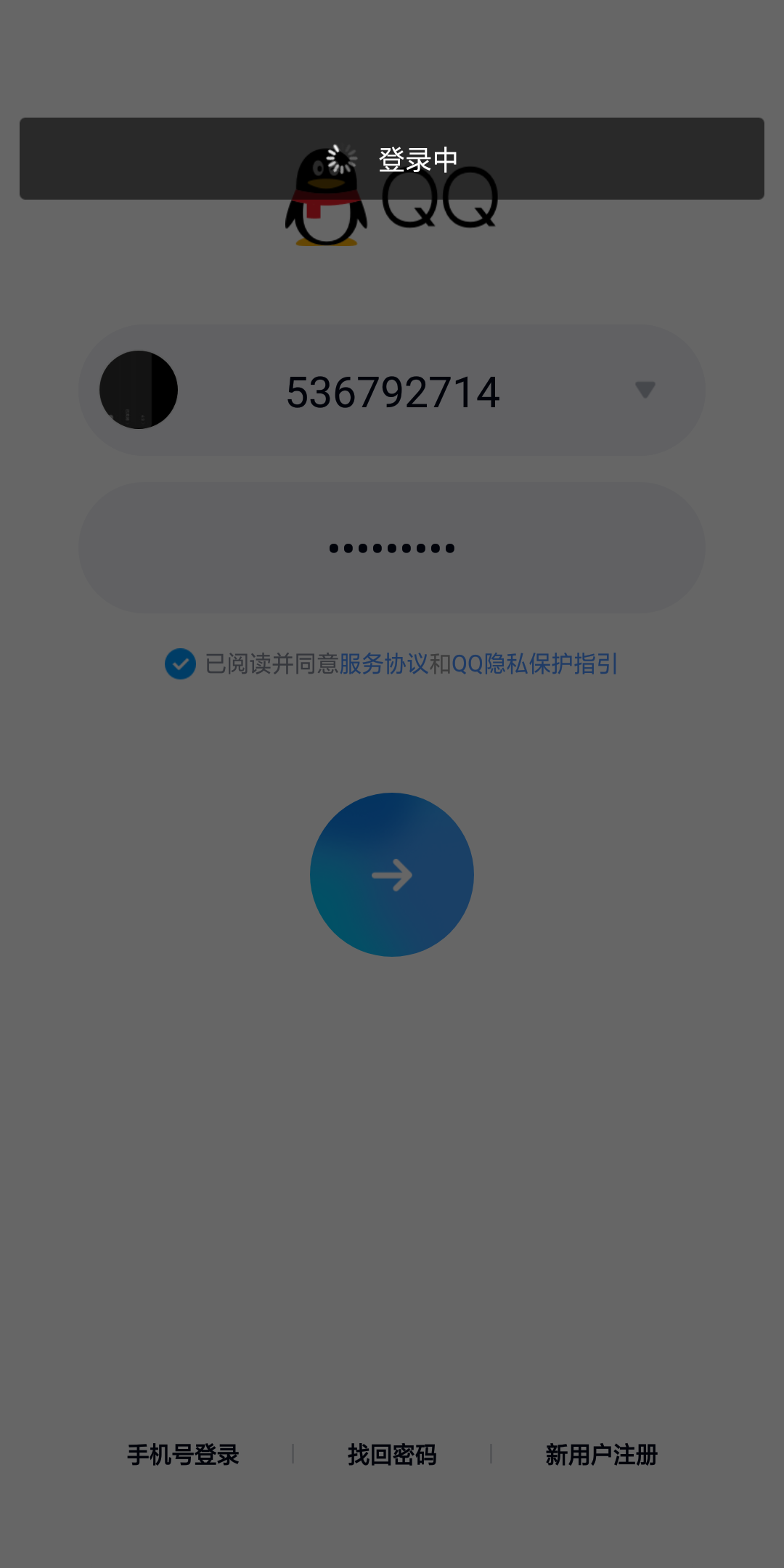The image size is (784, 1568).
Task: Click the account avatar picture
Action: click(x=140, y=390)
